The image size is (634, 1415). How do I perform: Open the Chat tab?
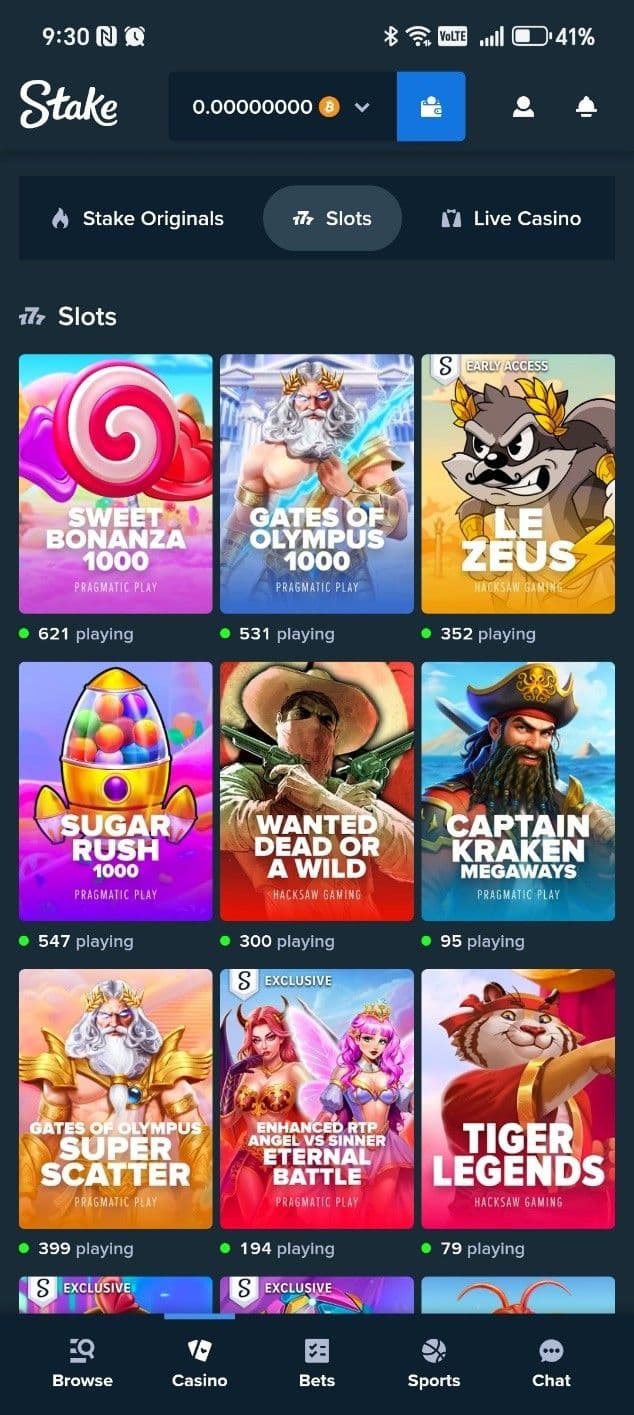[551, 1364]
